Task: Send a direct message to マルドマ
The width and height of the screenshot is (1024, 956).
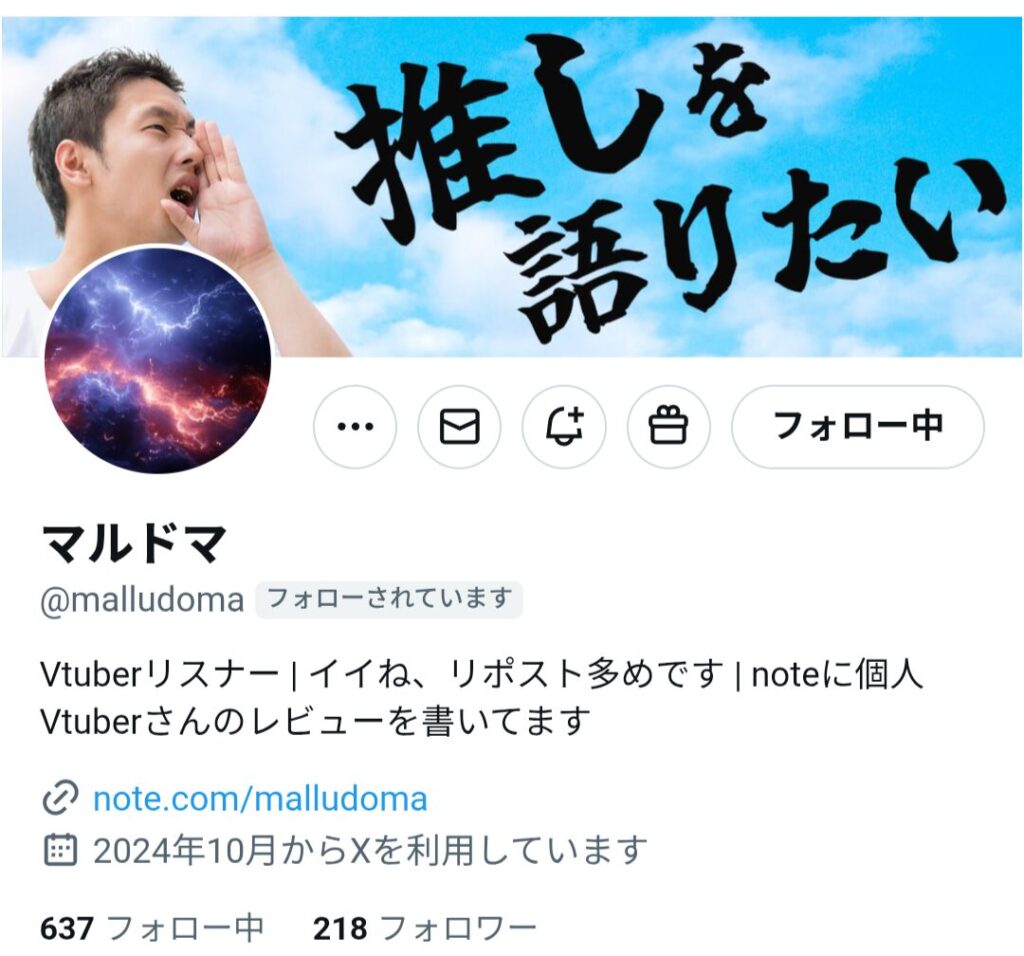Action: (459, 427)
